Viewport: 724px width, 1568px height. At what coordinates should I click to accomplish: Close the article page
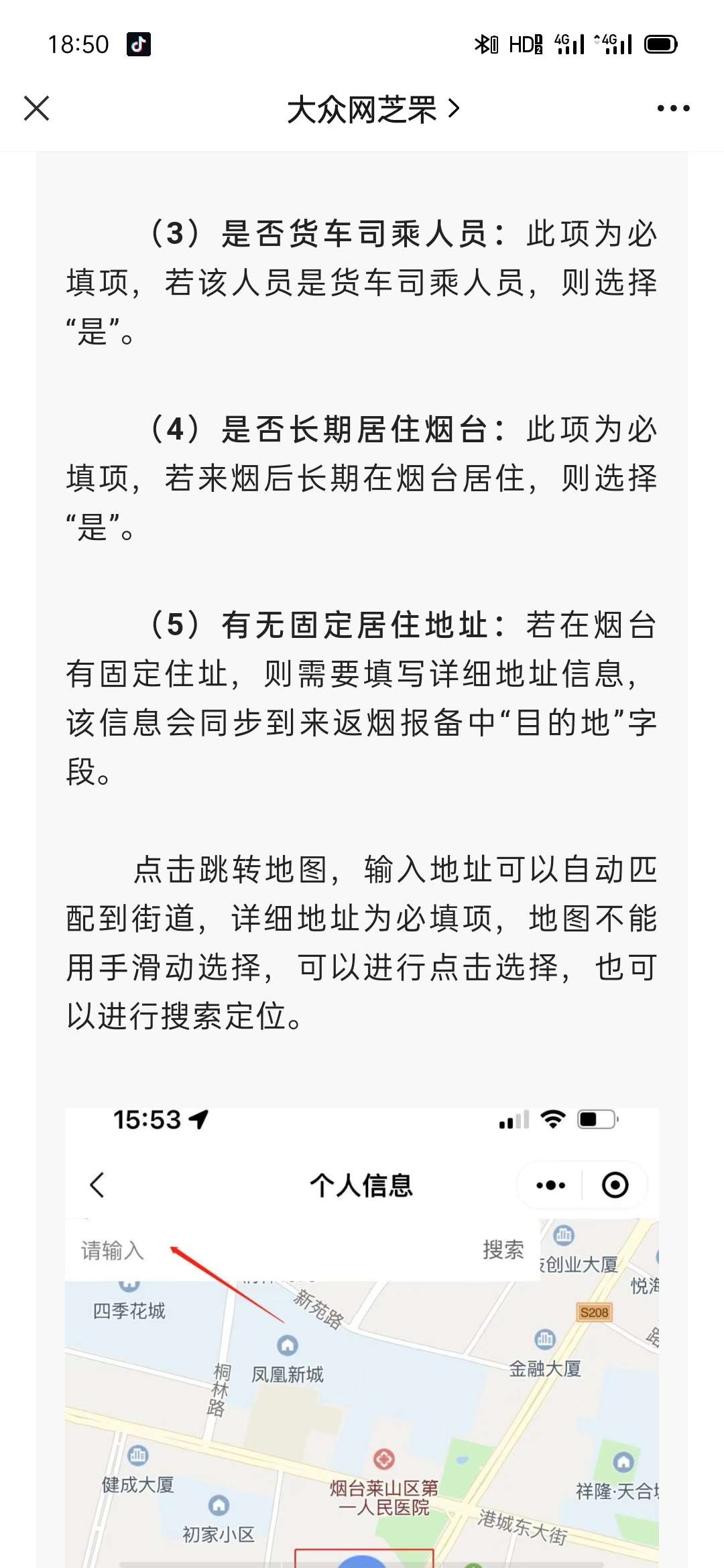(36, 109)
